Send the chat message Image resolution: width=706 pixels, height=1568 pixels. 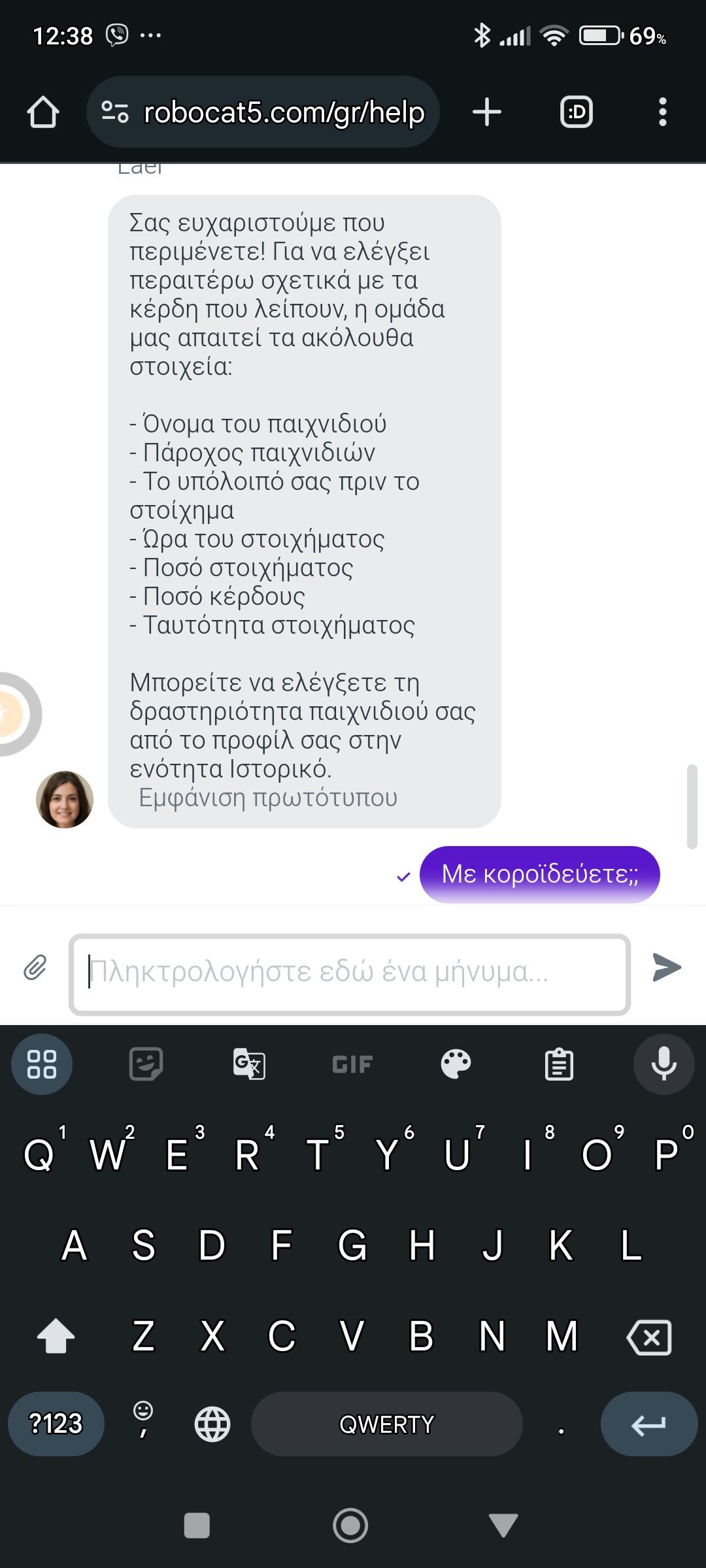tap(666, 968)
